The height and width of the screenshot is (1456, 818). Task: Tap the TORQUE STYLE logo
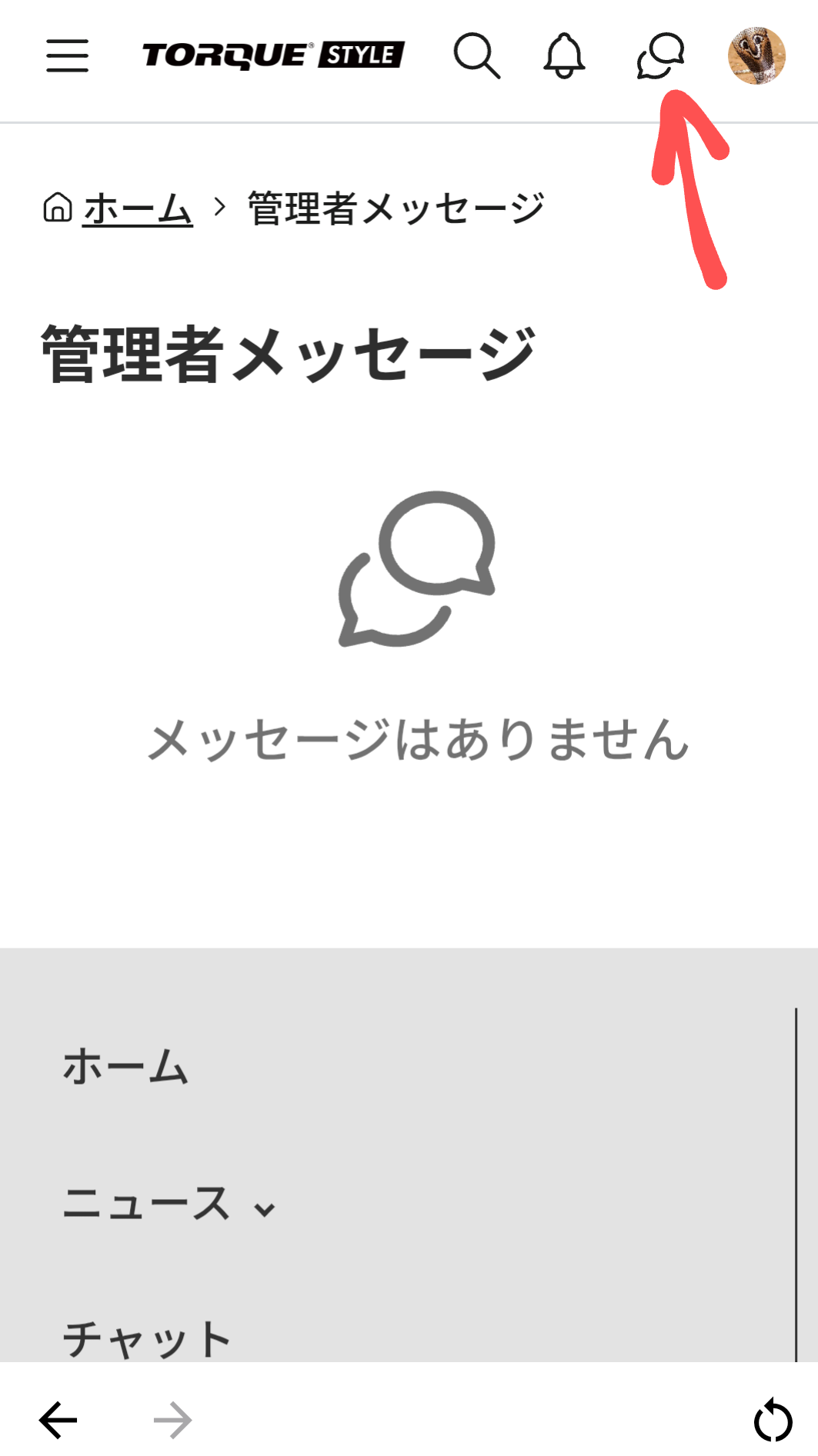(x=273, y=55)
